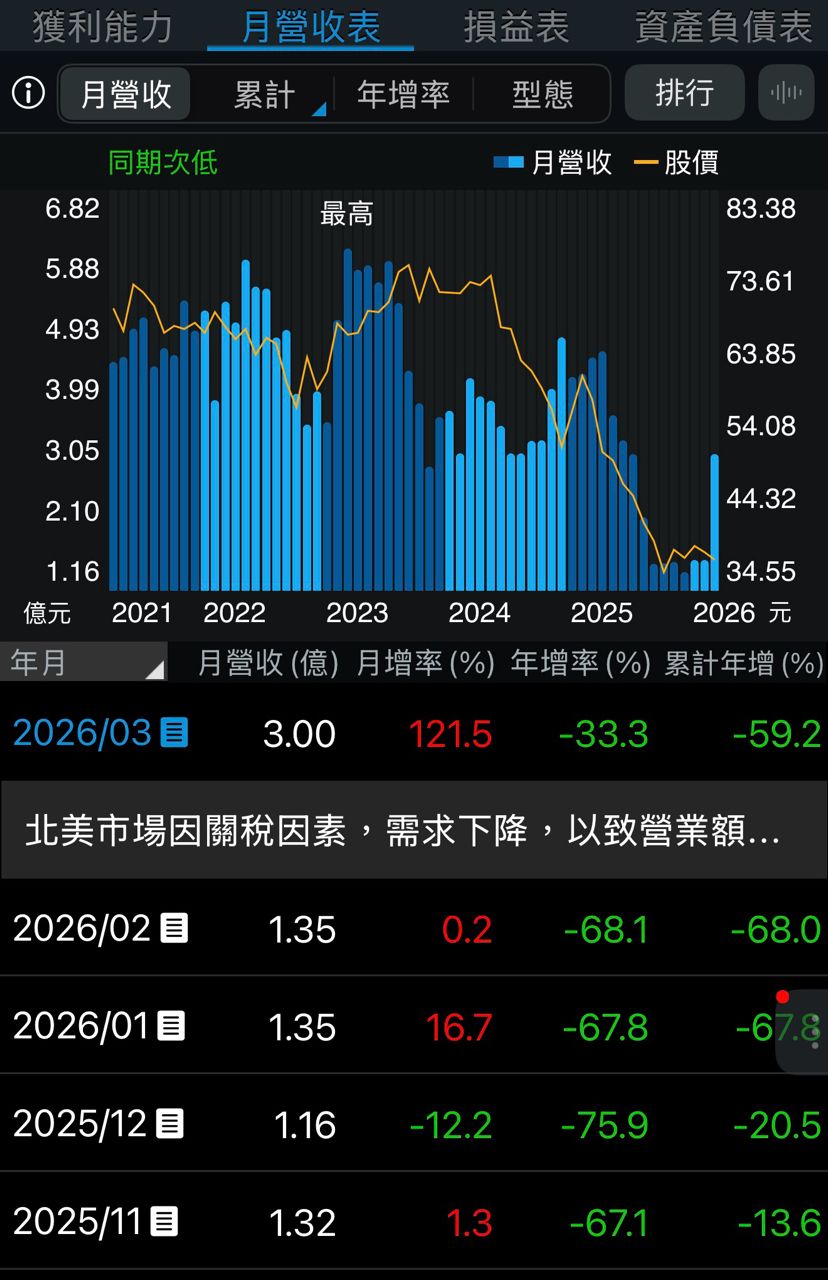Open the 年月 column dropdown
This screenshot has width=828, height=1280.
[x=84, y=663]
